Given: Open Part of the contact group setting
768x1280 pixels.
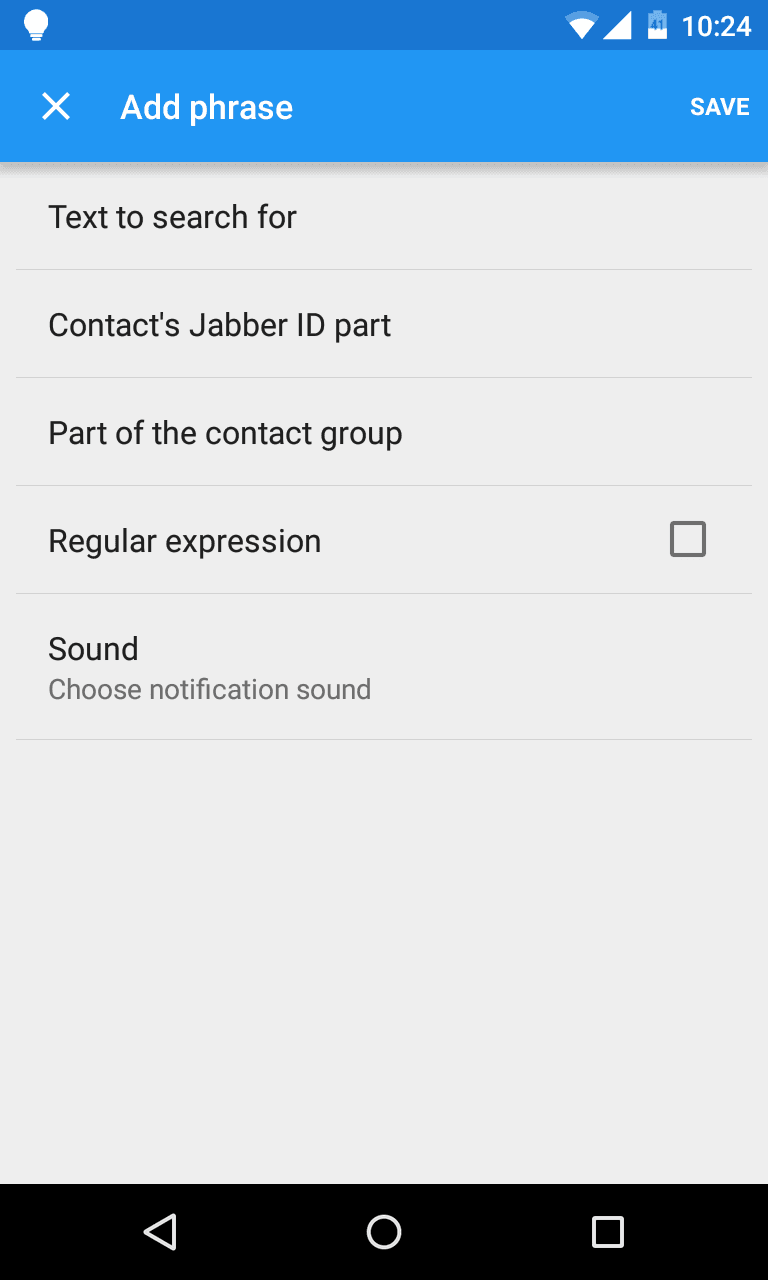Looking at the screenshot, I should pos(384,433).
